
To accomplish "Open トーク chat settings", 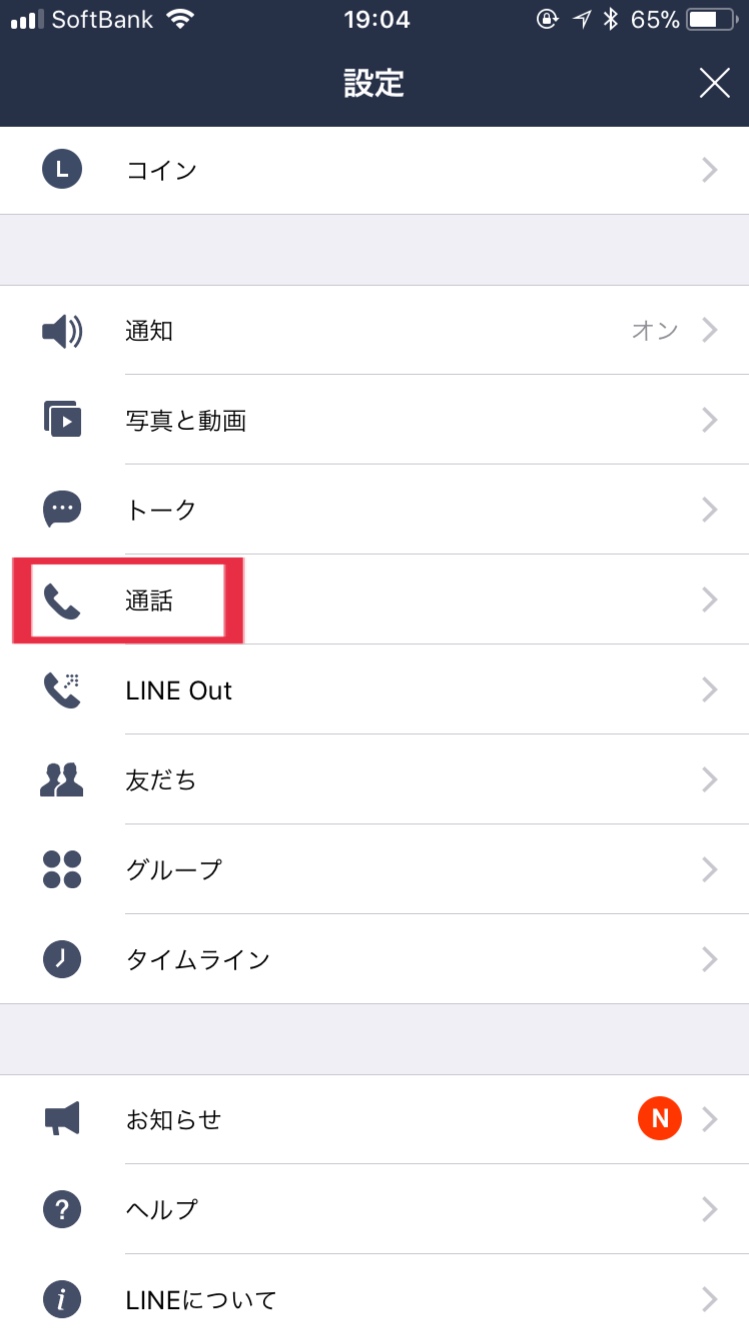I will pyautogui.click(x=374, y=510).
